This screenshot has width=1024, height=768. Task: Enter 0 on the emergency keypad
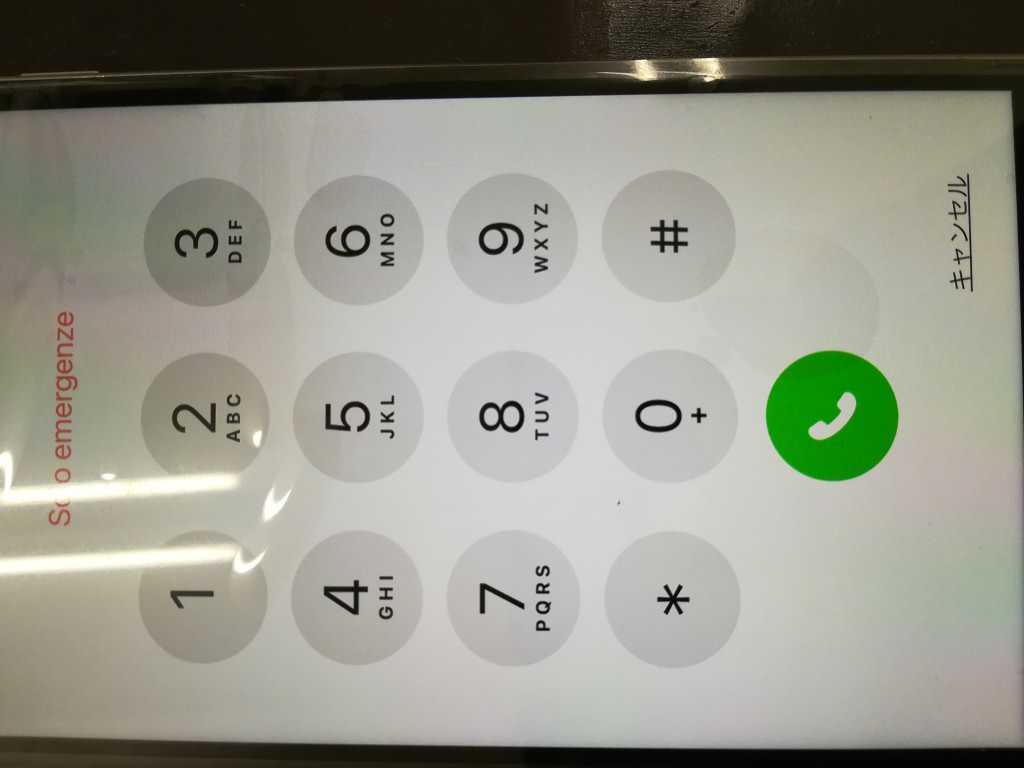(x=670, y=416)
